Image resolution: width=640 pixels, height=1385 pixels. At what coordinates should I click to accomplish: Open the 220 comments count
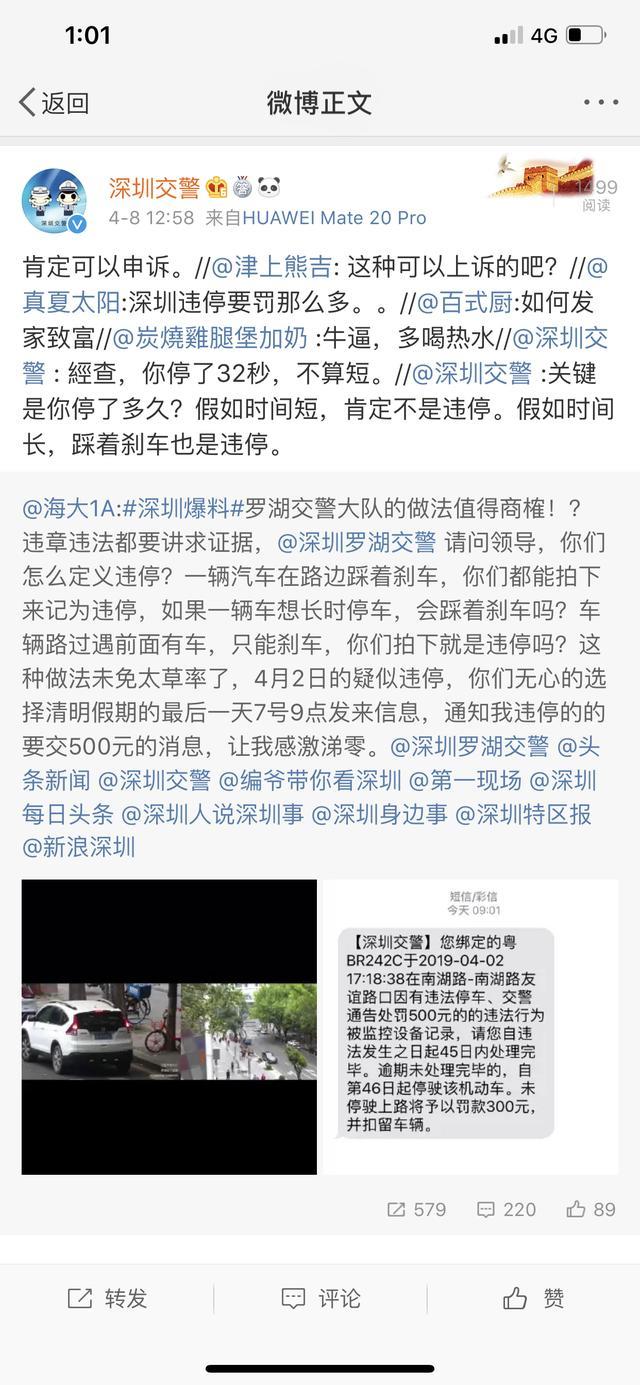[507, 1209]
